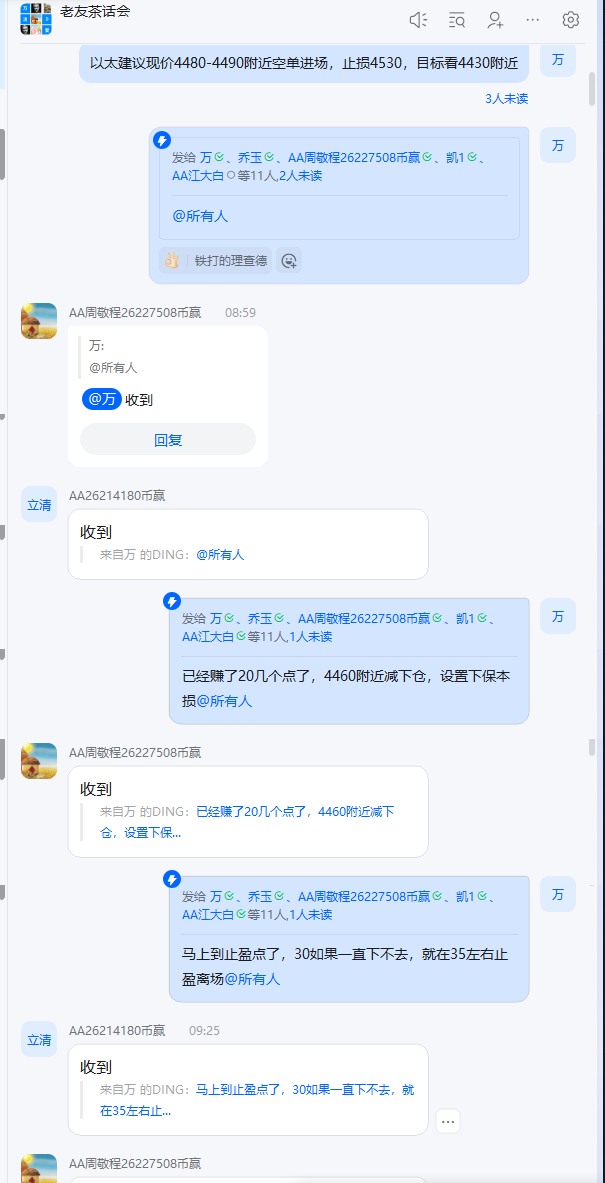
Task: Tap the 铁打的理查德 reaction chip
Action: pyautogui.click(x=217, y=260)
